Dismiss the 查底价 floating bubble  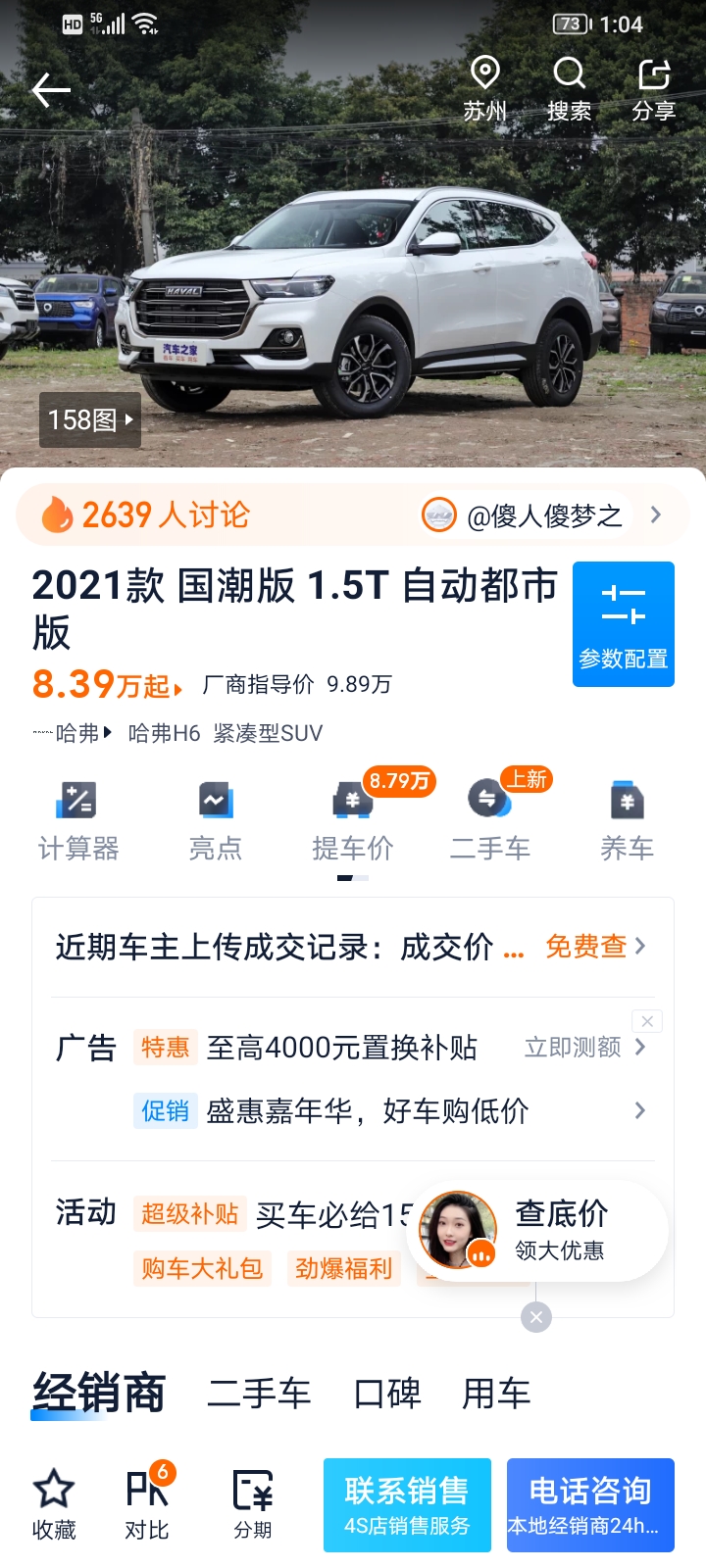[536, 1317]
